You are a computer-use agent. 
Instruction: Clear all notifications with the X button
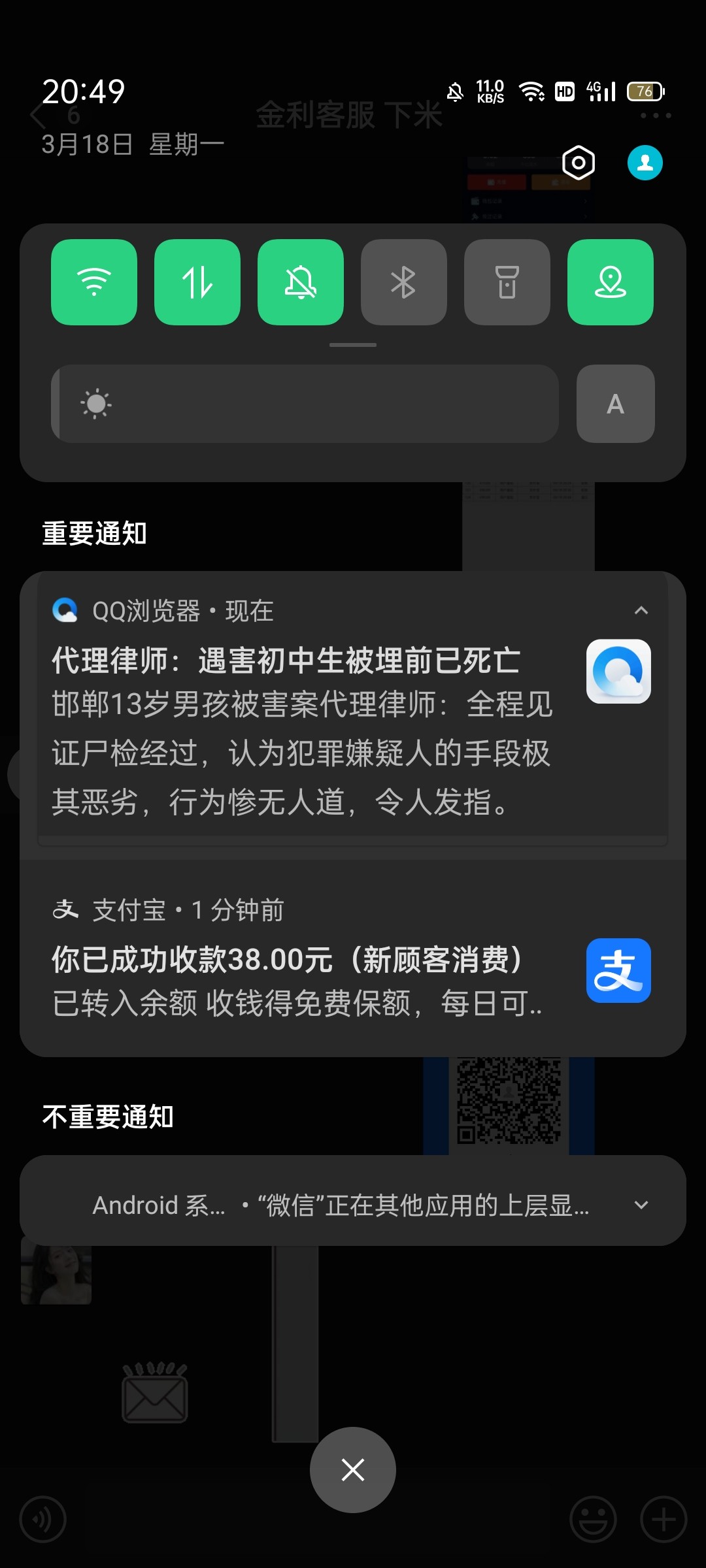[x=353, y=1470]
